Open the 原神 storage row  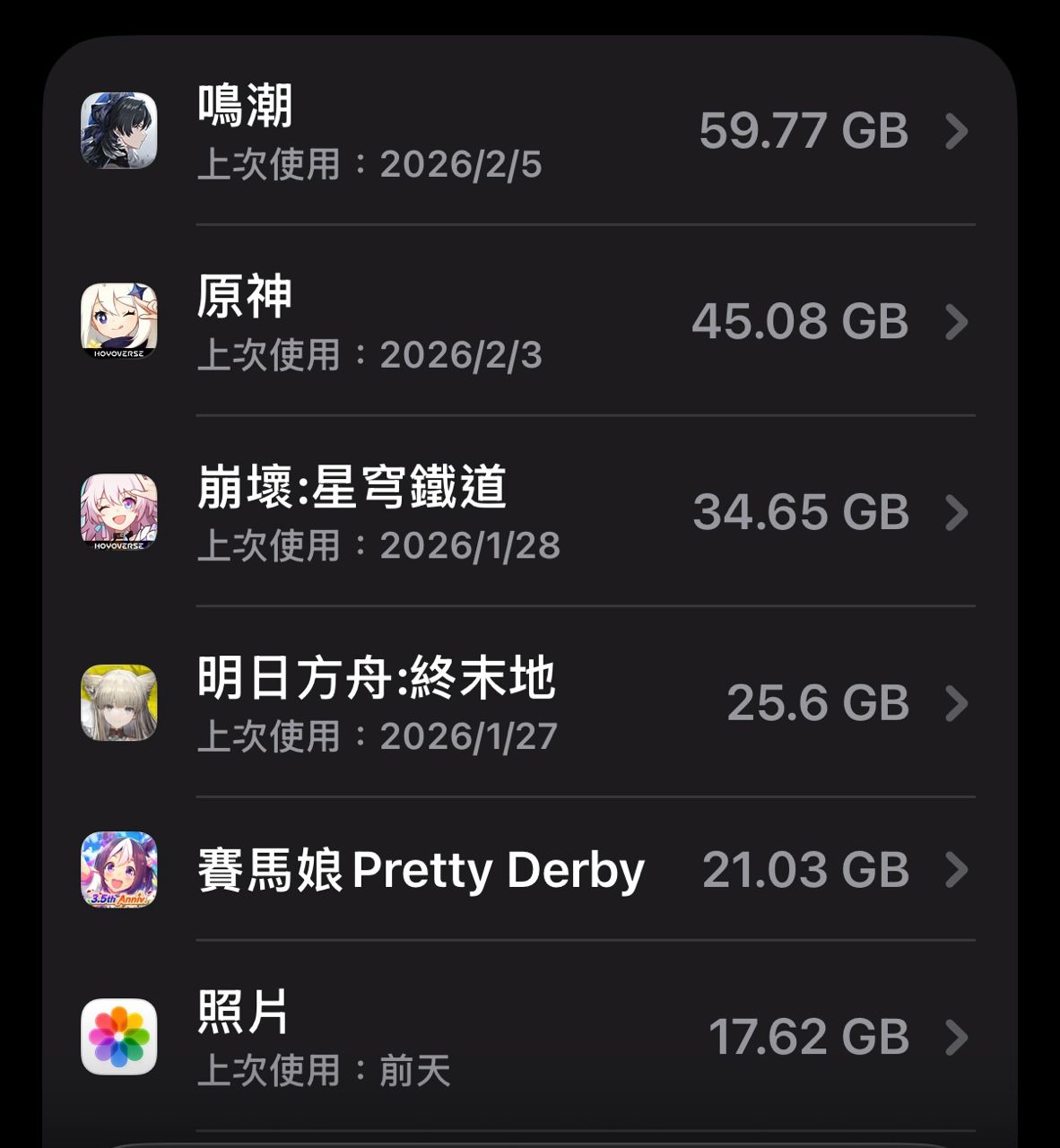coord(529,321)
